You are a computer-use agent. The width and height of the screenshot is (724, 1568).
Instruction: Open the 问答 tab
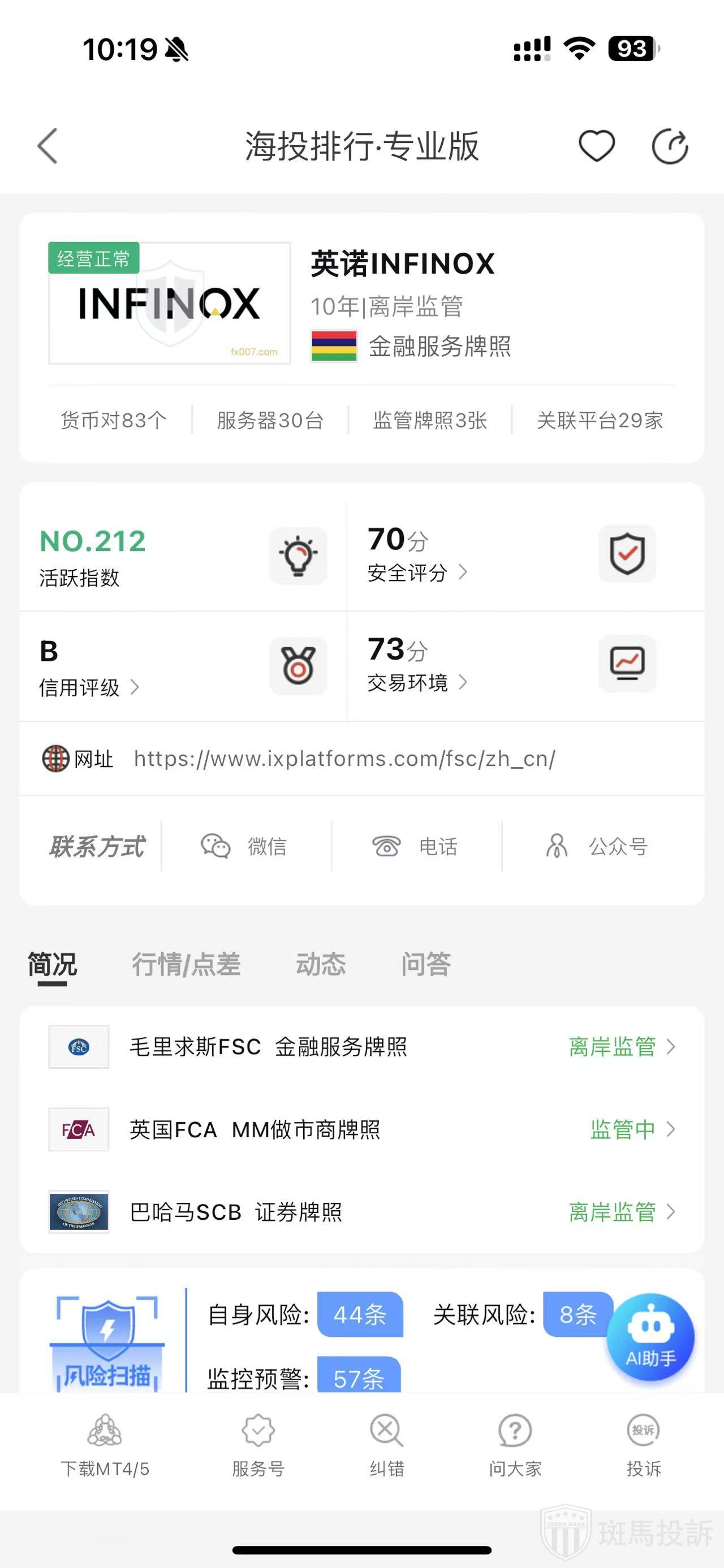point(425,964)
